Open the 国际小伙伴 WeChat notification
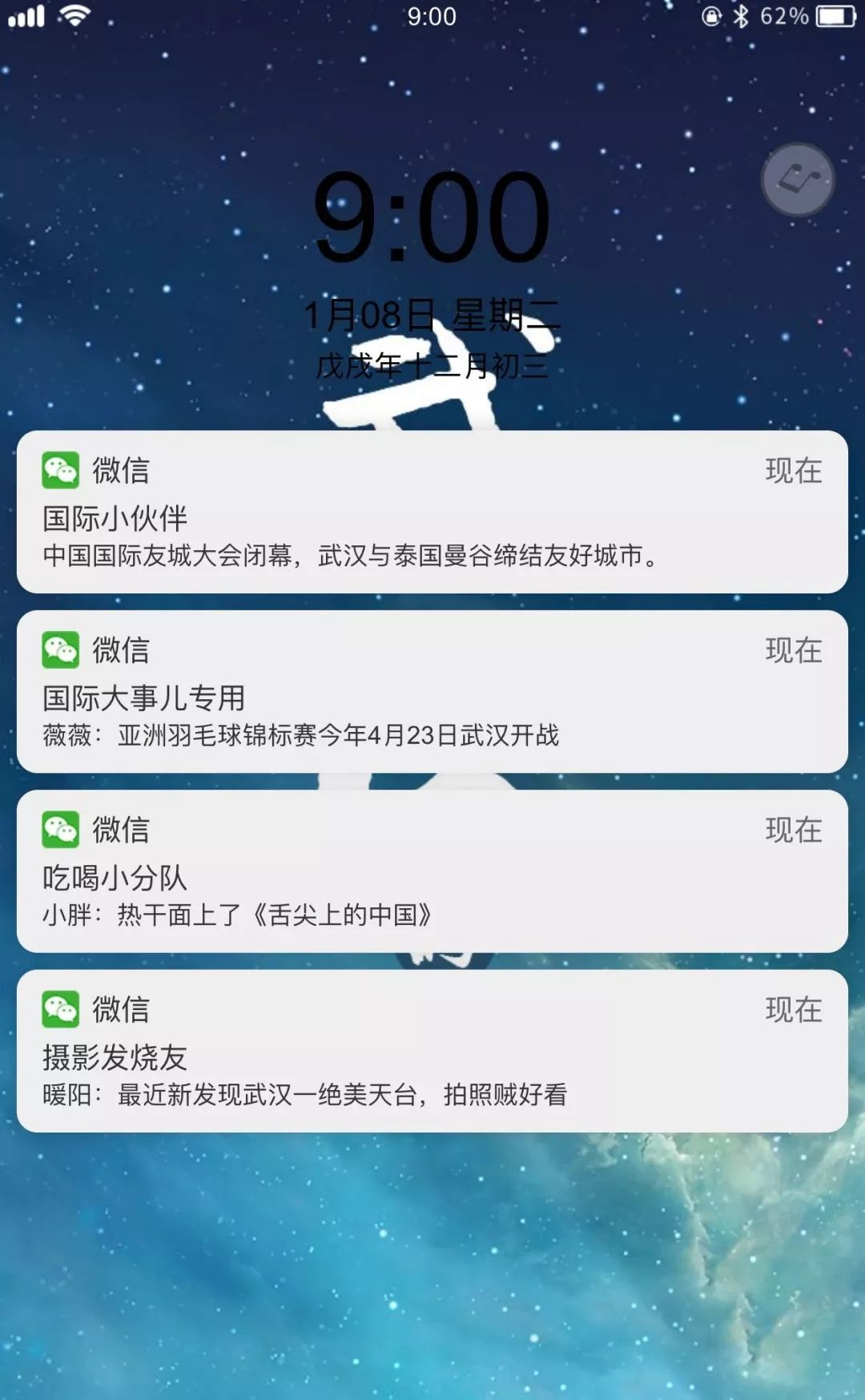 432,513
